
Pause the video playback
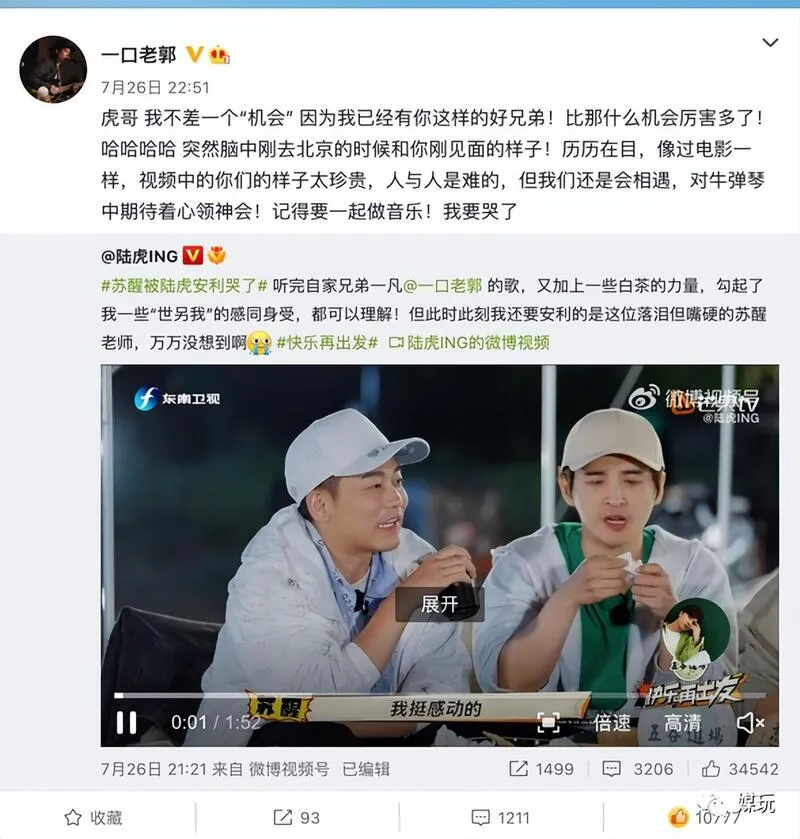128,721
